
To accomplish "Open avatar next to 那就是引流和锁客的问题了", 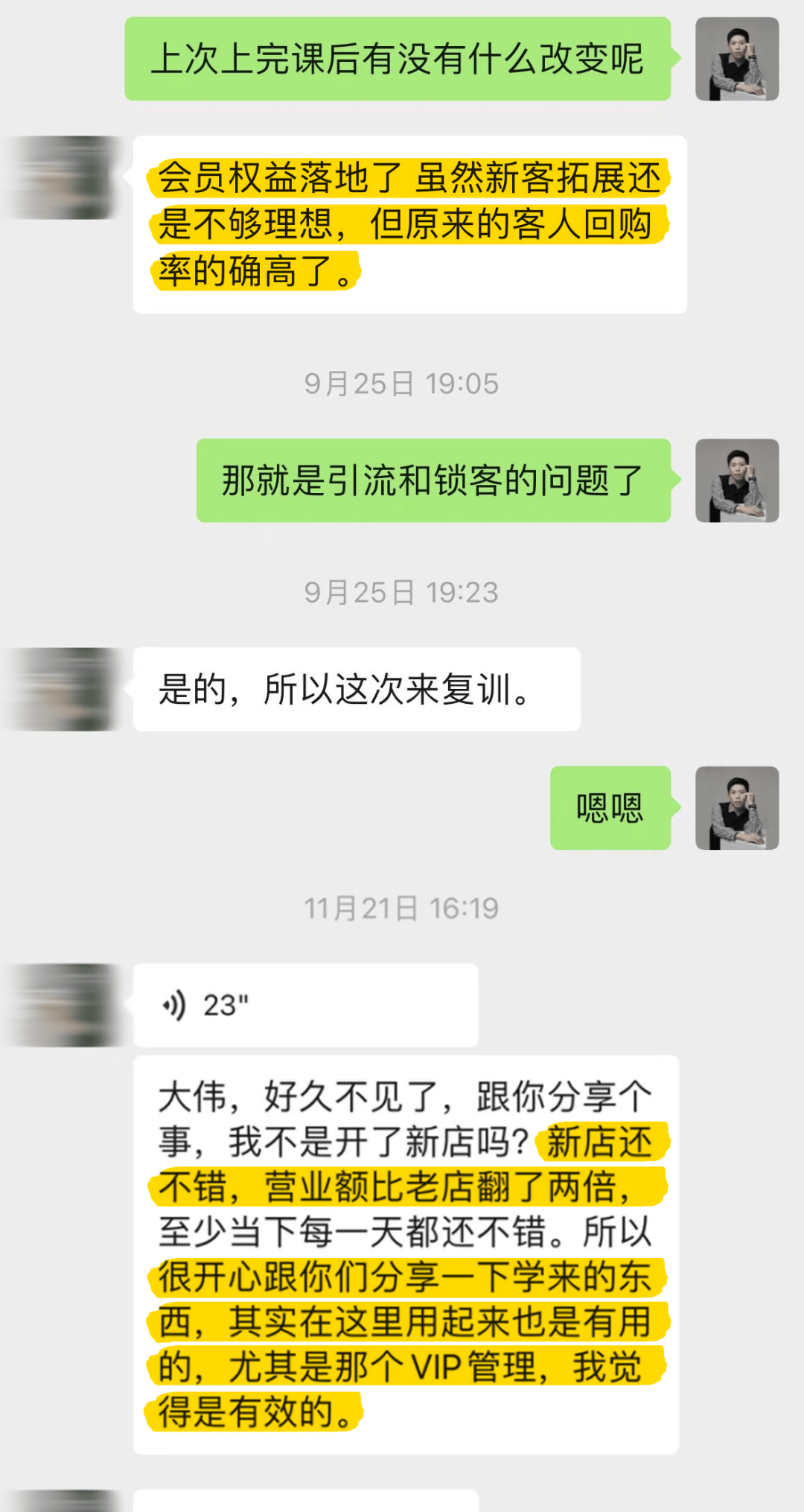I will tap(737, 480).
